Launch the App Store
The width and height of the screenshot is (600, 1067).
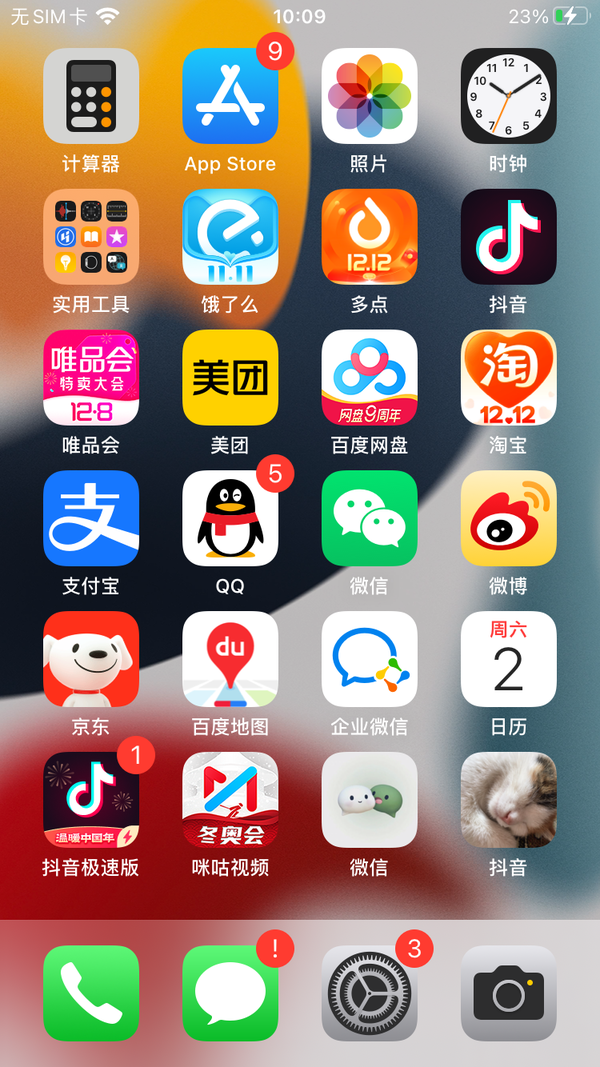coord(230,96)
